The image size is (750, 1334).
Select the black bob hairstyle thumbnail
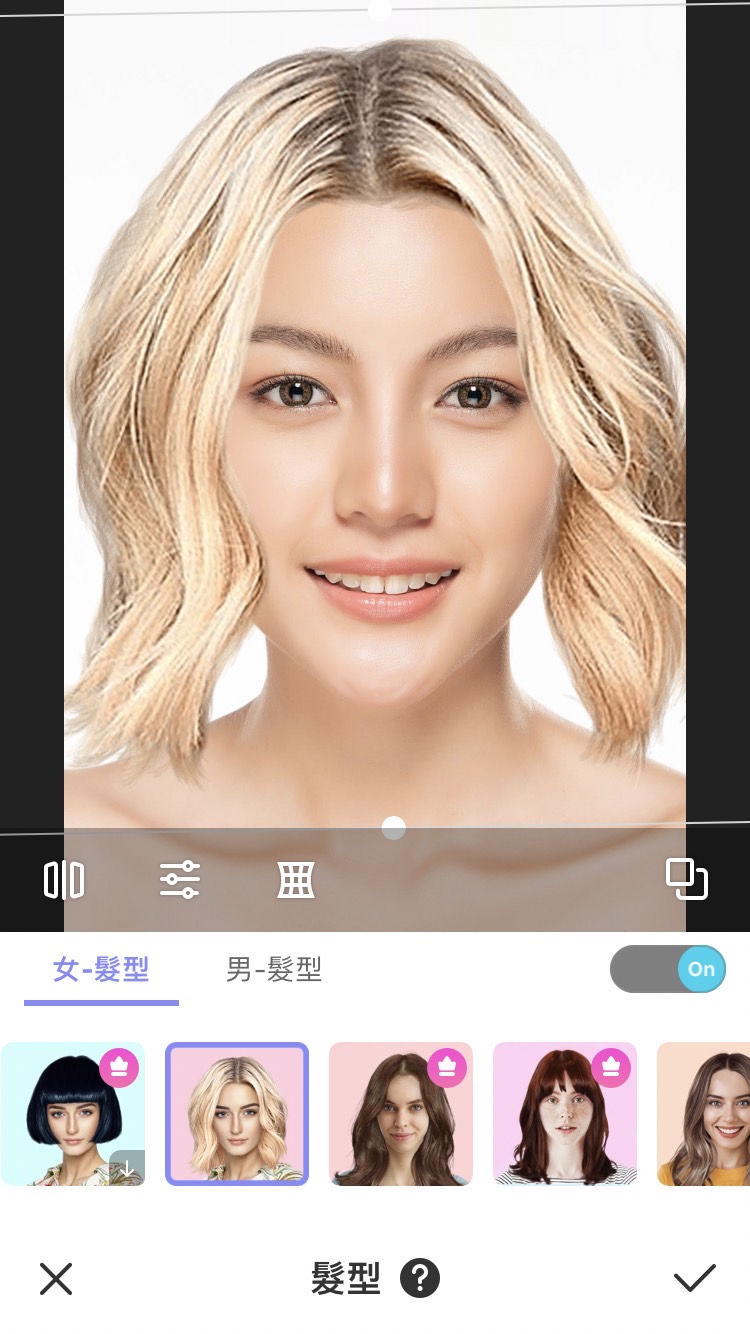point(73,1113)
